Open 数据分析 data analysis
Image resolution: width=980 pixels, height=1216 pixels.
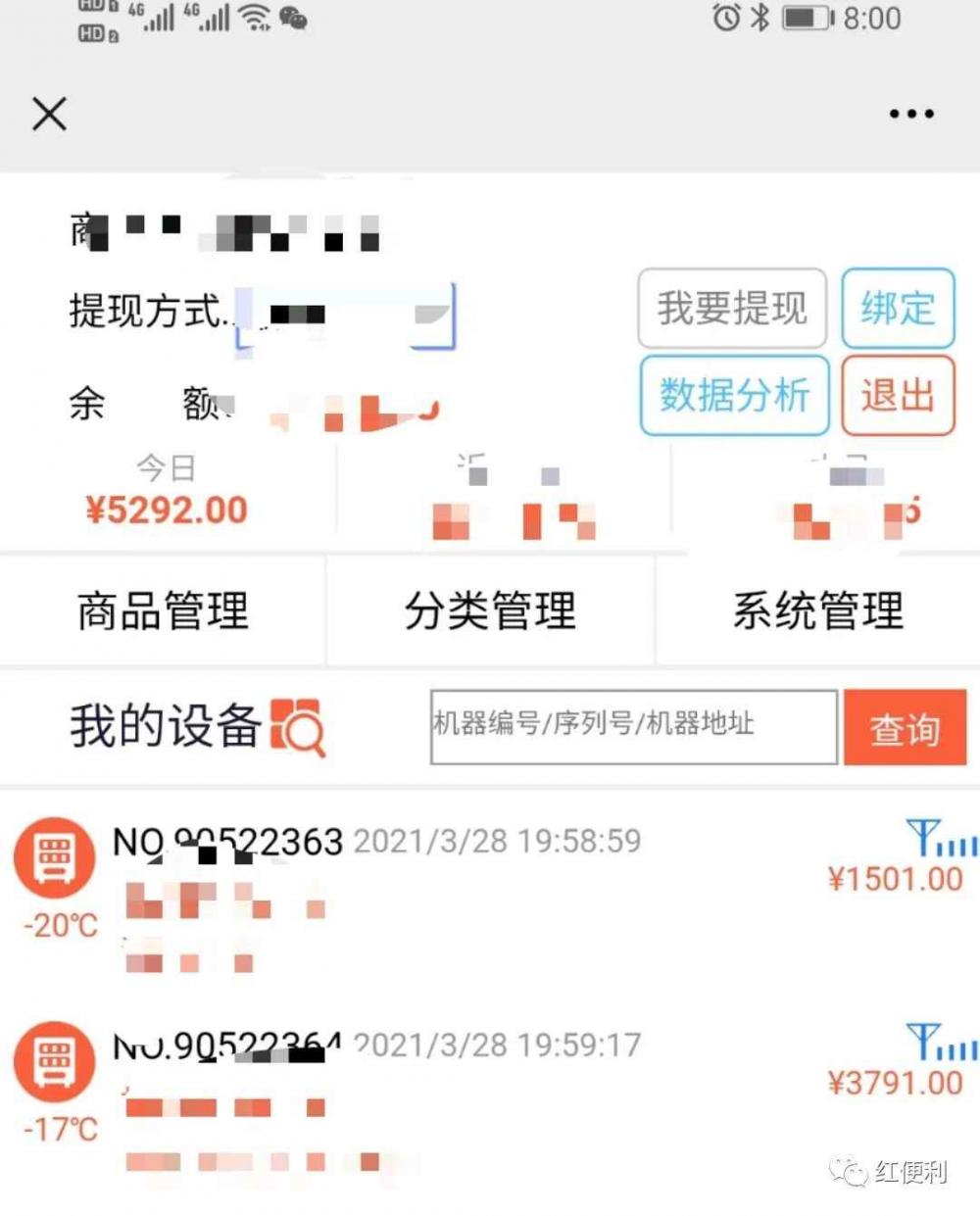point(733,395)
